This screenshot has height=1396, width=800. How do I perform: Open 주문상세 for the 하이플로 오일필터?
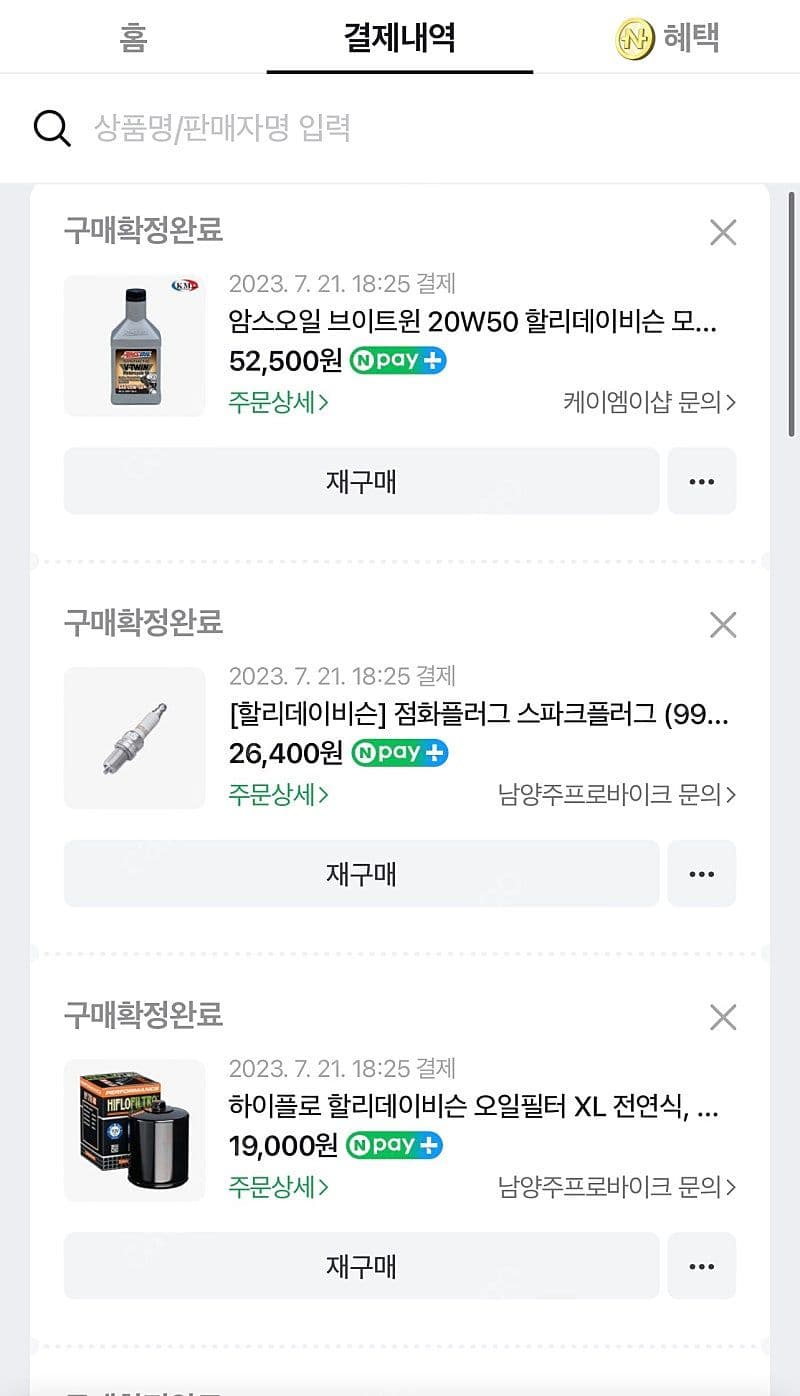(x=278, y=1187)
